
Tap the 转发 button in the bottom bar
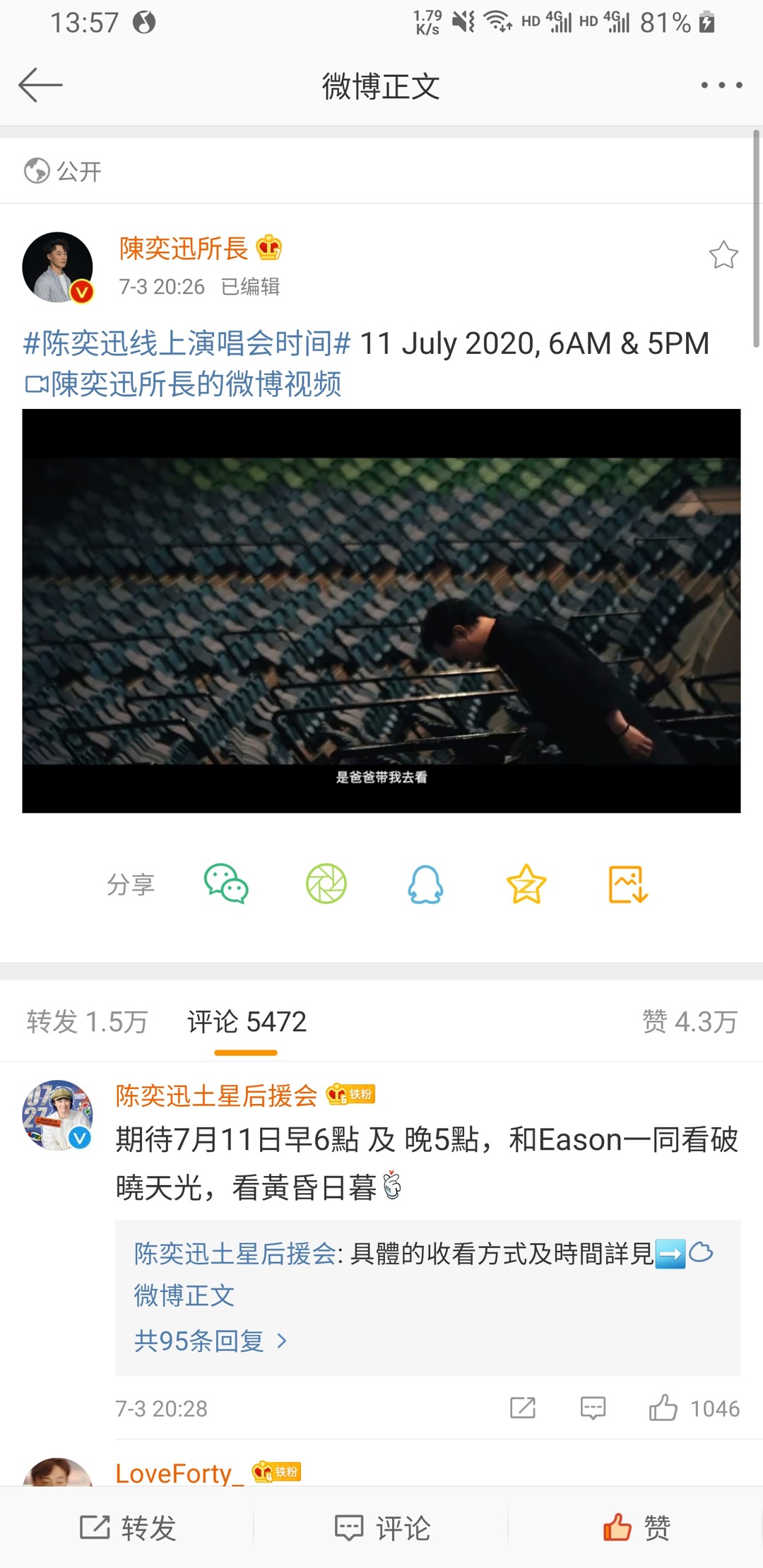pos(127,1528)
